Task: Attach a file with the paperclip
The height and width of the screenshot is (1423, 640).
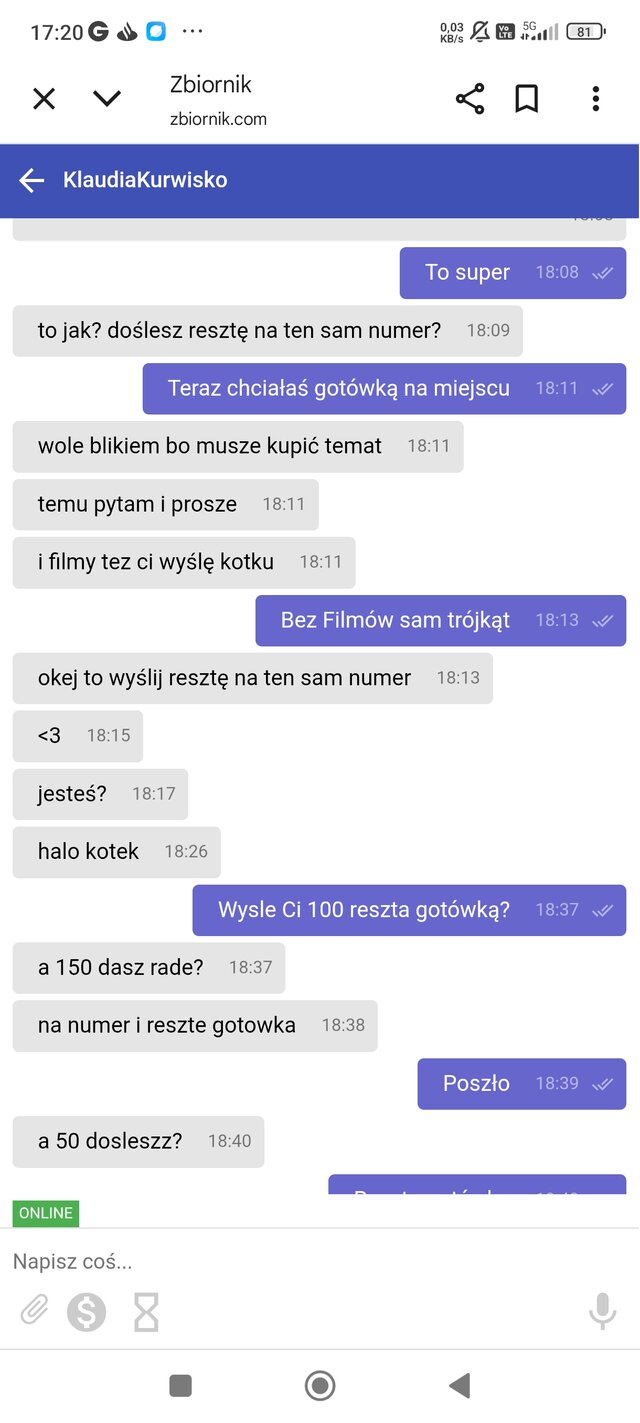Action: pos(34,1311)
